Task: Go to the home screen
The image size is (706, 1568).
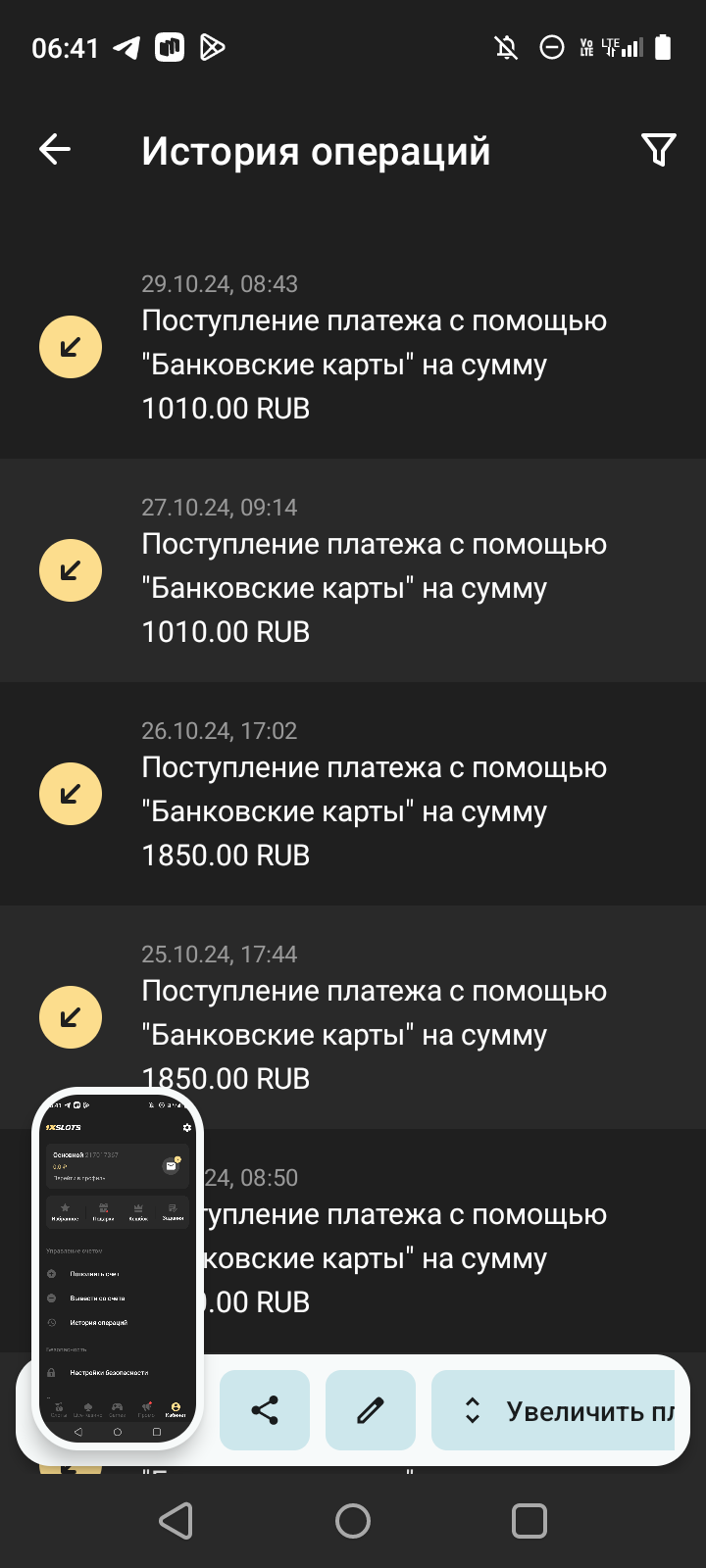Action: click(353, 1521)
